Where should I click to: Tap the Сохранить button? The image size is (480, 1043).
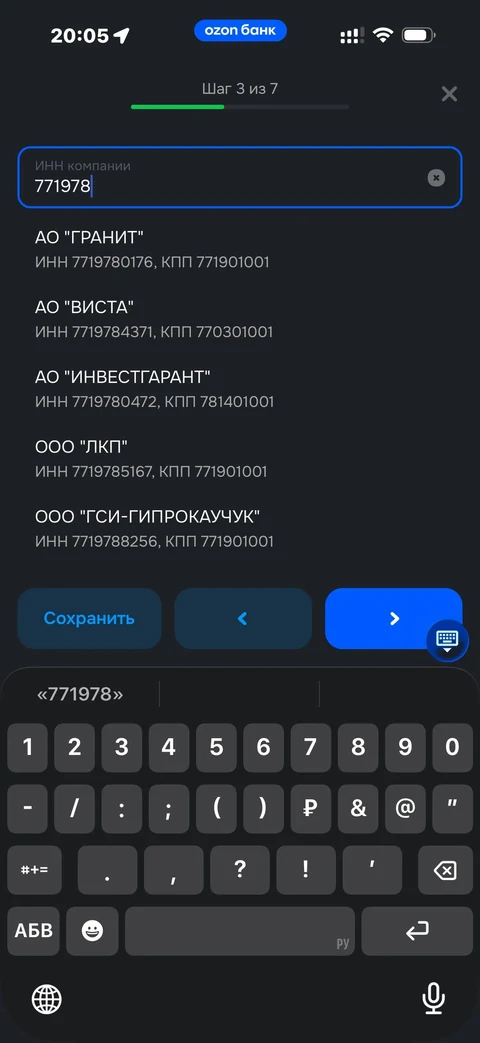point(89,619)
